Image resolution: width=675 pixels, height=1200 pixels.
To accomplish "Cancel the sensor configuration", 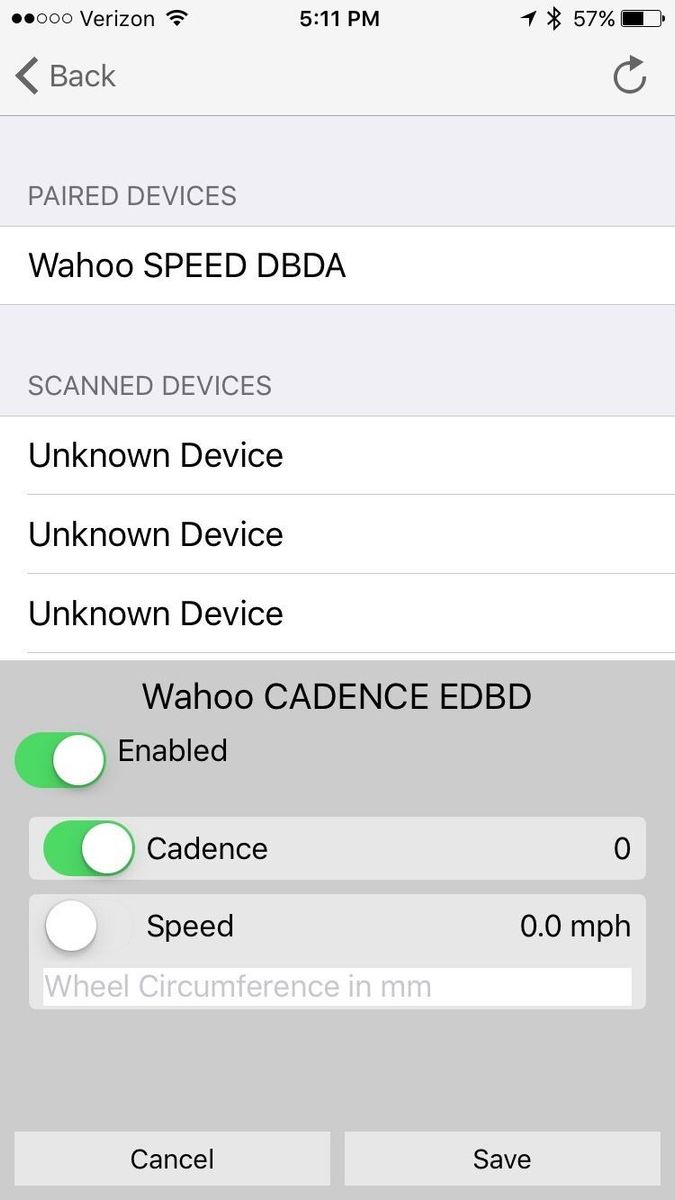I will pyautogui.click(x=172, y=1159).
